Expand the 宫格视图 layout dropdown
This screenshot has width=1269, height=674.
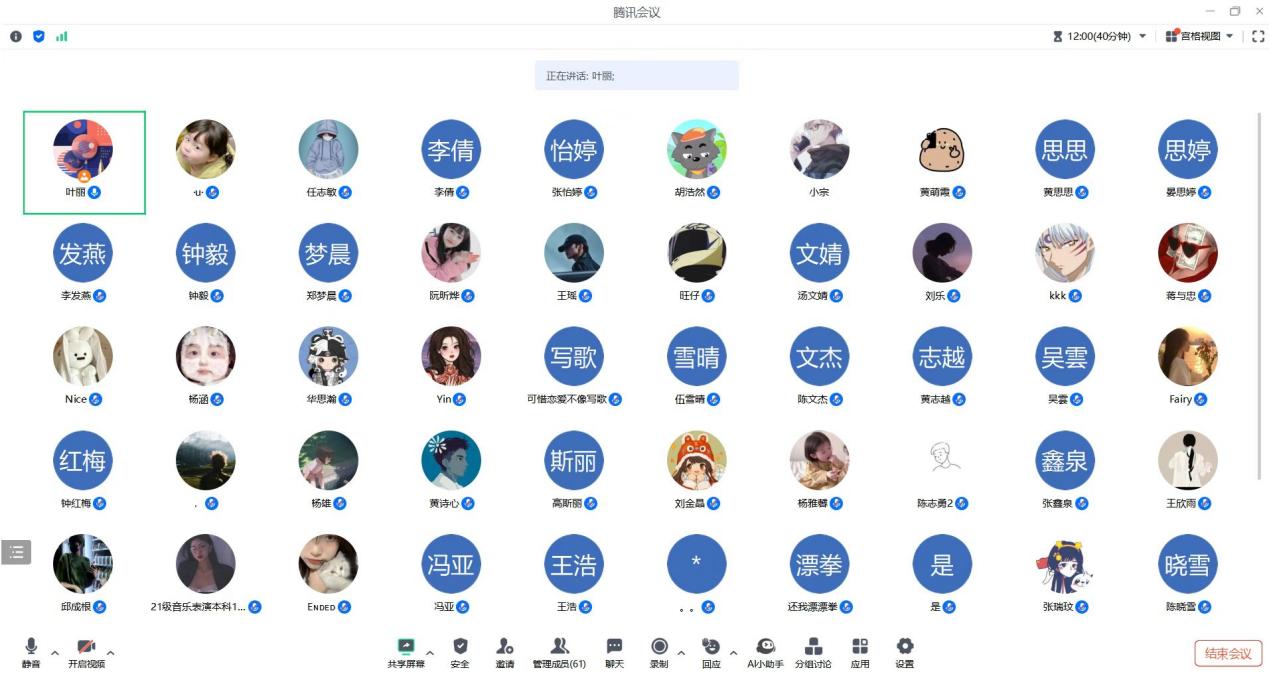click(x=1230, y=37)
